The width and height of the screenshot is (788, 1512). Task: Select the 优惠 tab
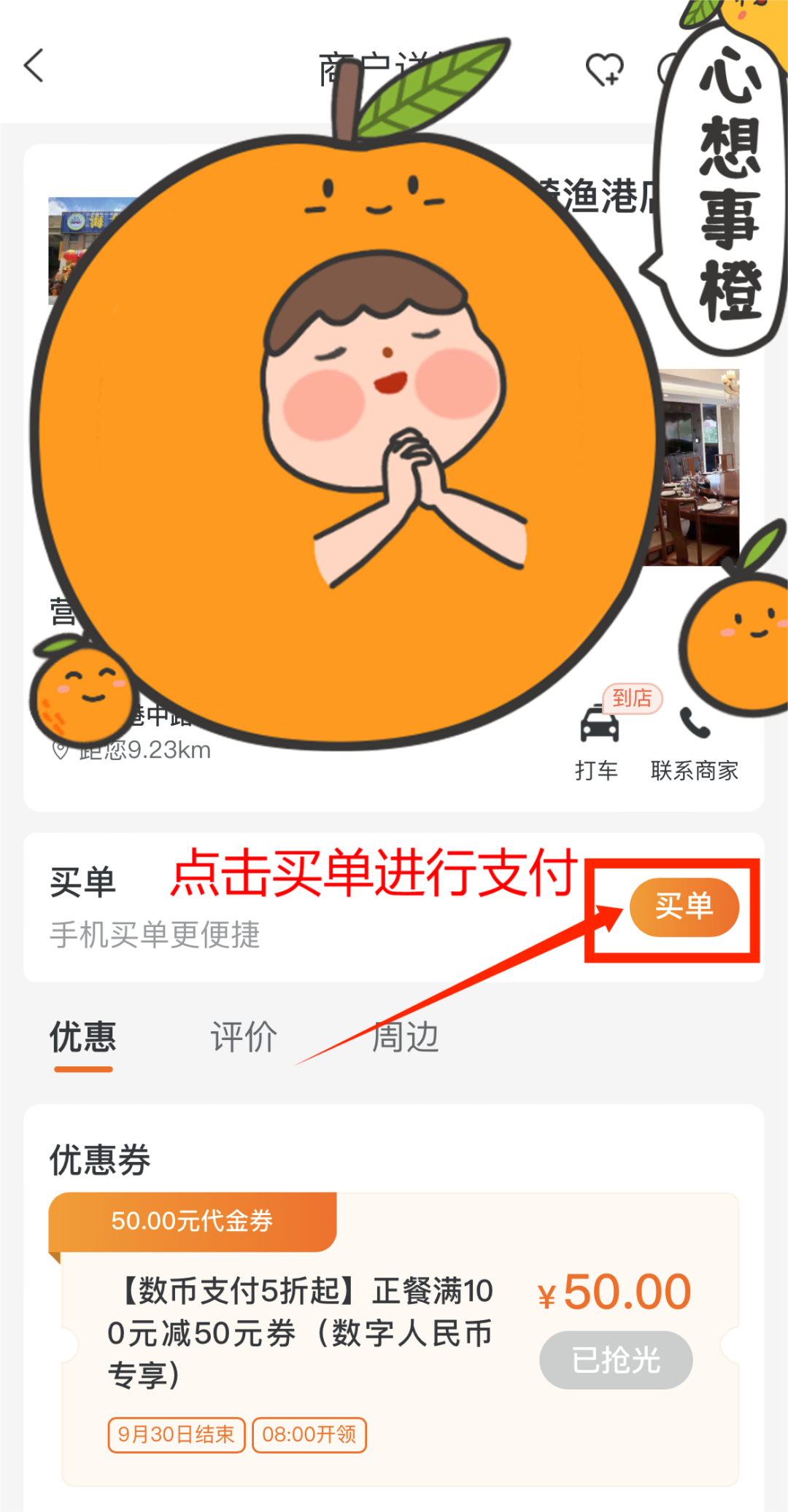(83, 1036)
